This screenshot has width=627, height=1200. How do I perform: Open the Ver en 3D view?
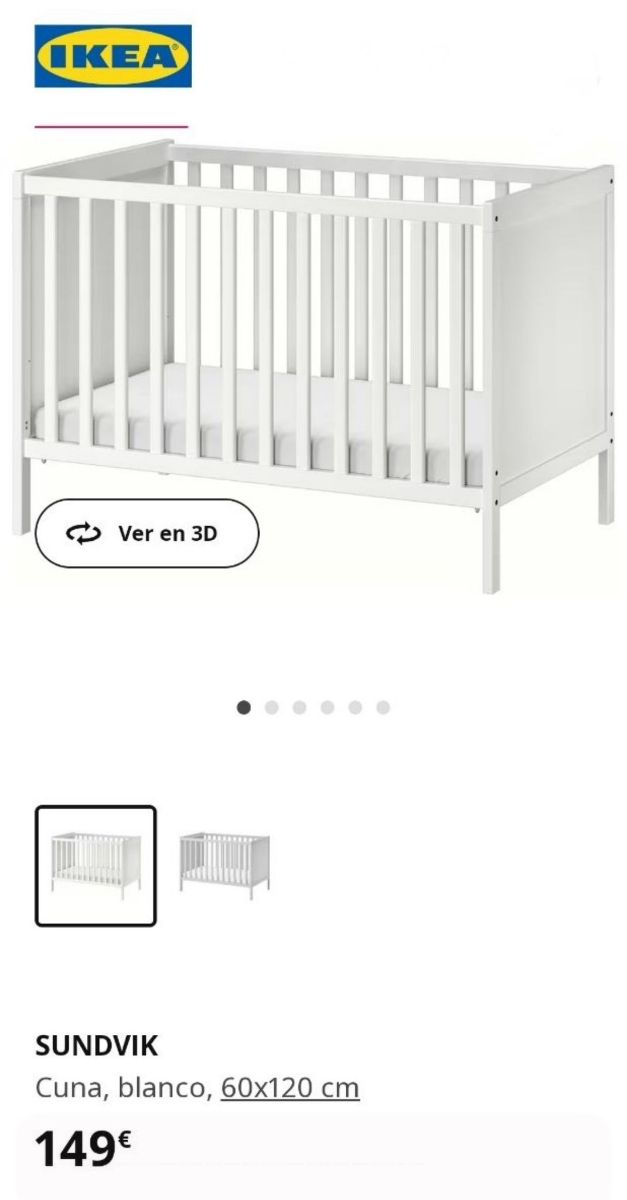pos(147,534)
